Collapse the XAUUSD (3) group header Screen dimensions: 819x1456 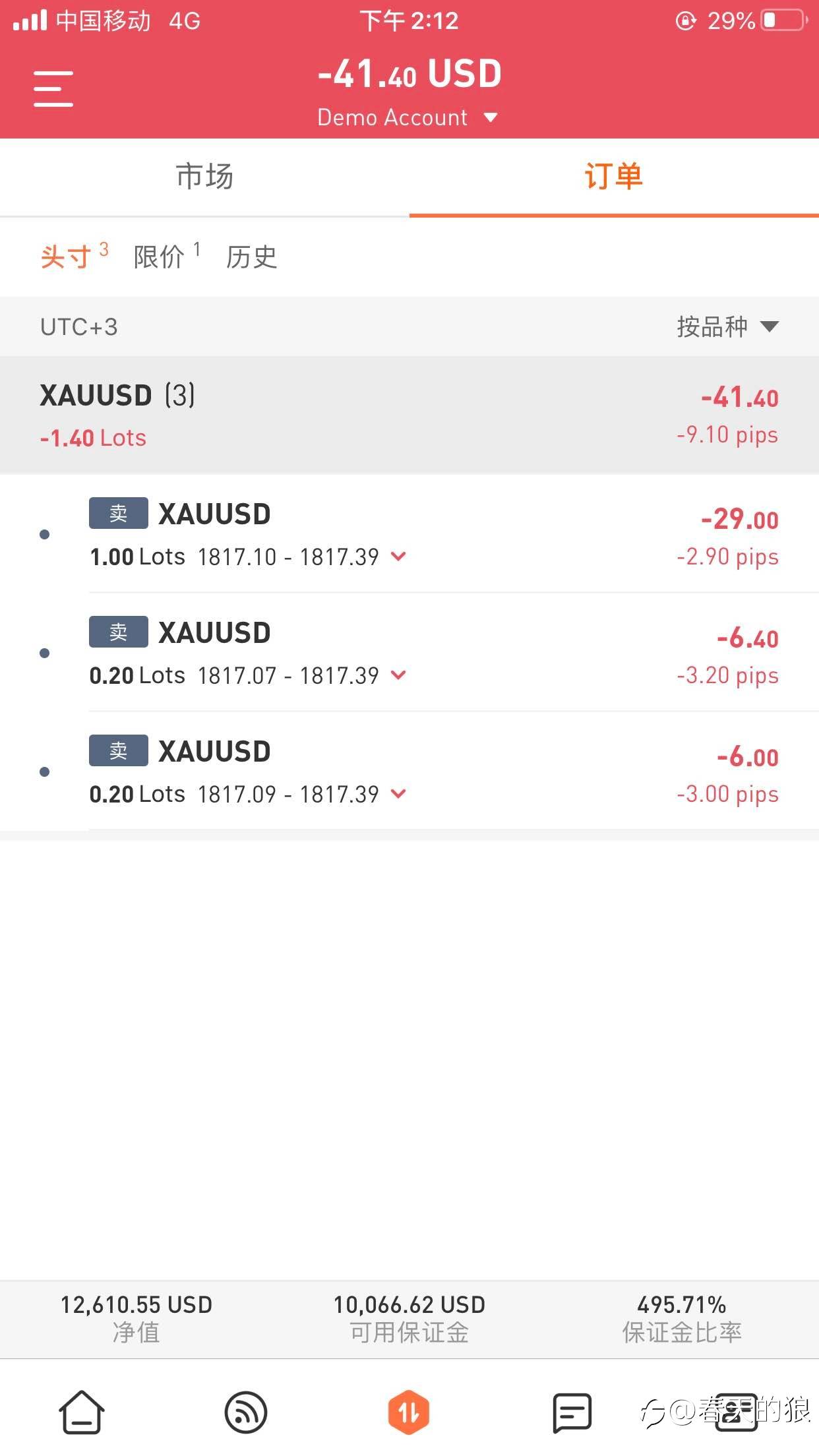(x=409, y=415)
